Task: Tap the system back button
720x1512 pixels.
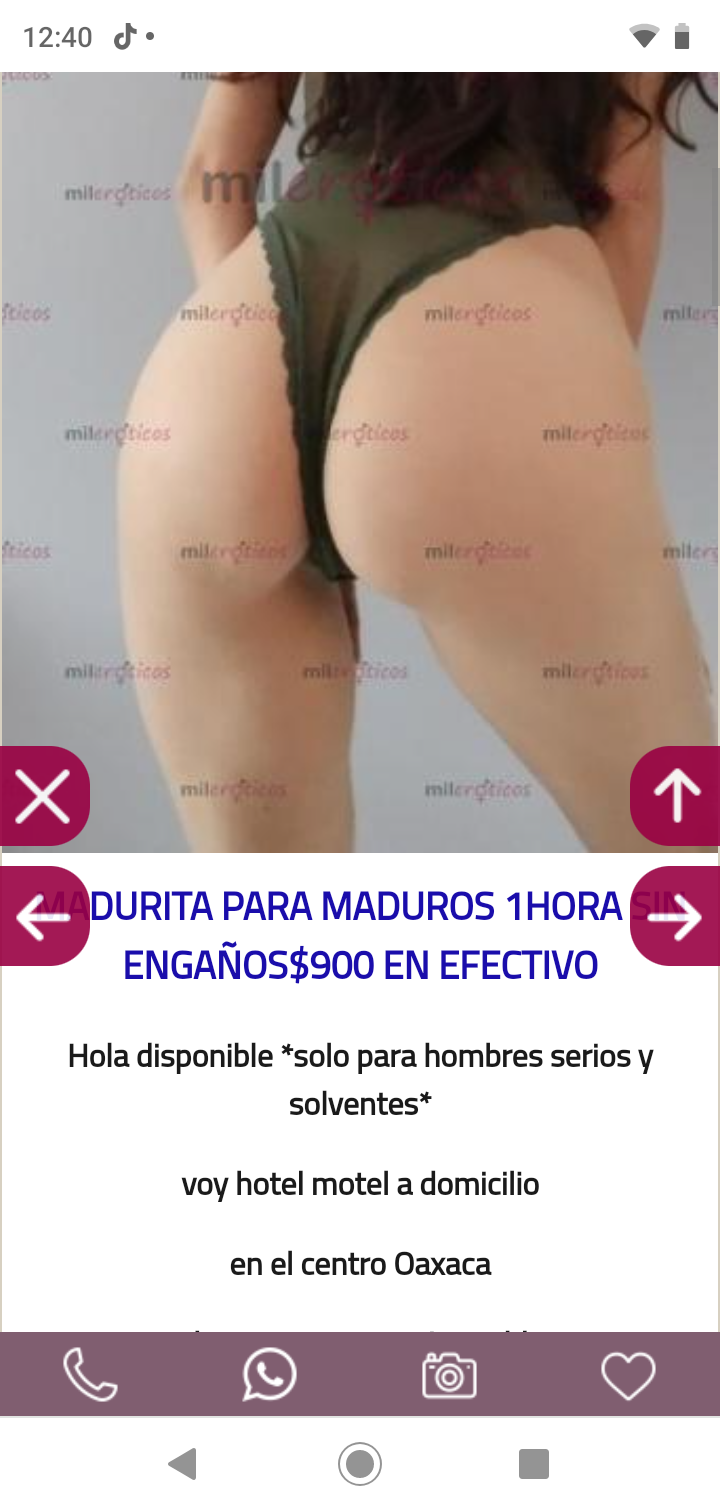Action: pos(183,1465)
